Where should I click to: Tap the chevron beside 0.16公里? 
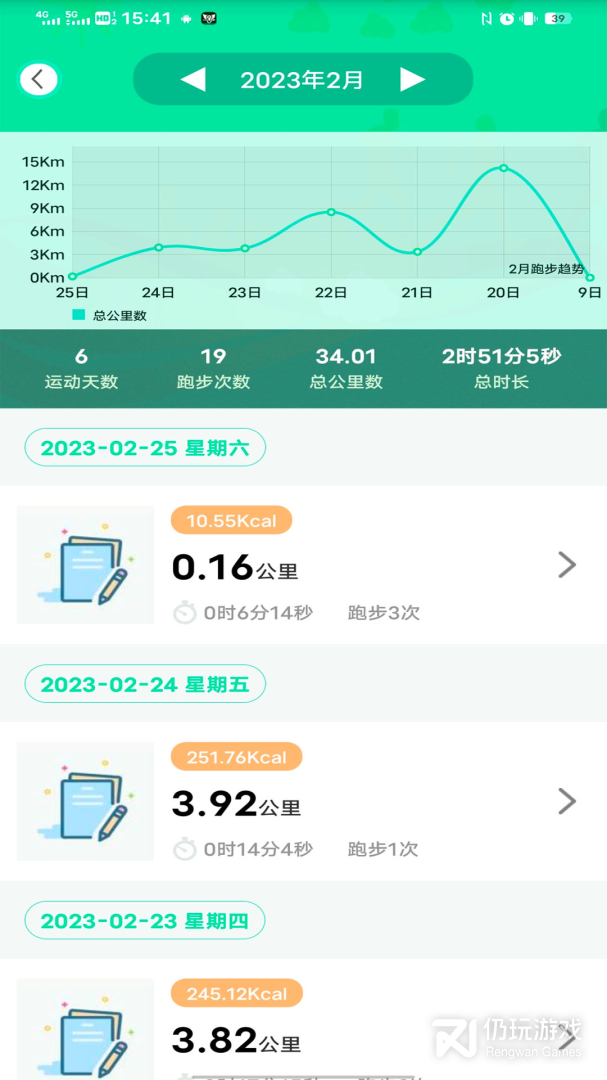coord(567,566)
